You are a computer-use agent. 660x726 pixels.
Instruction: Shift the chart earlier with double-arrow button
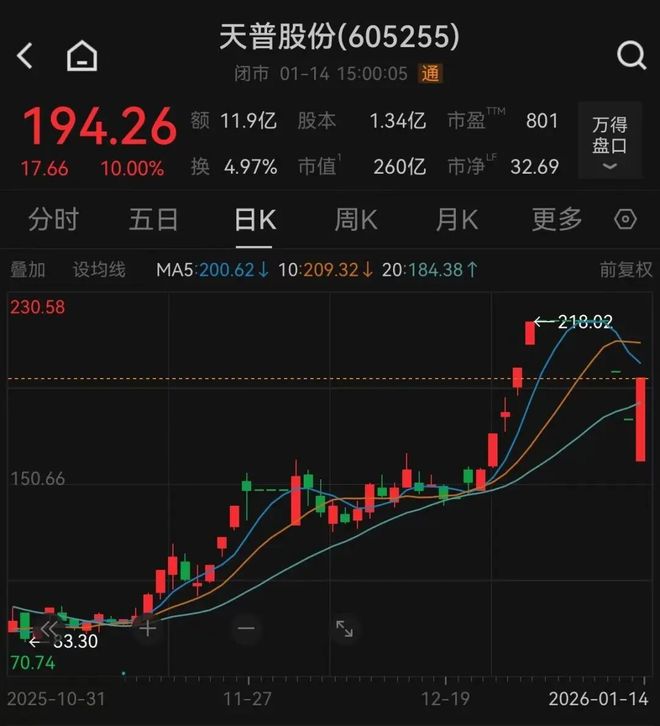coord(50,629)
